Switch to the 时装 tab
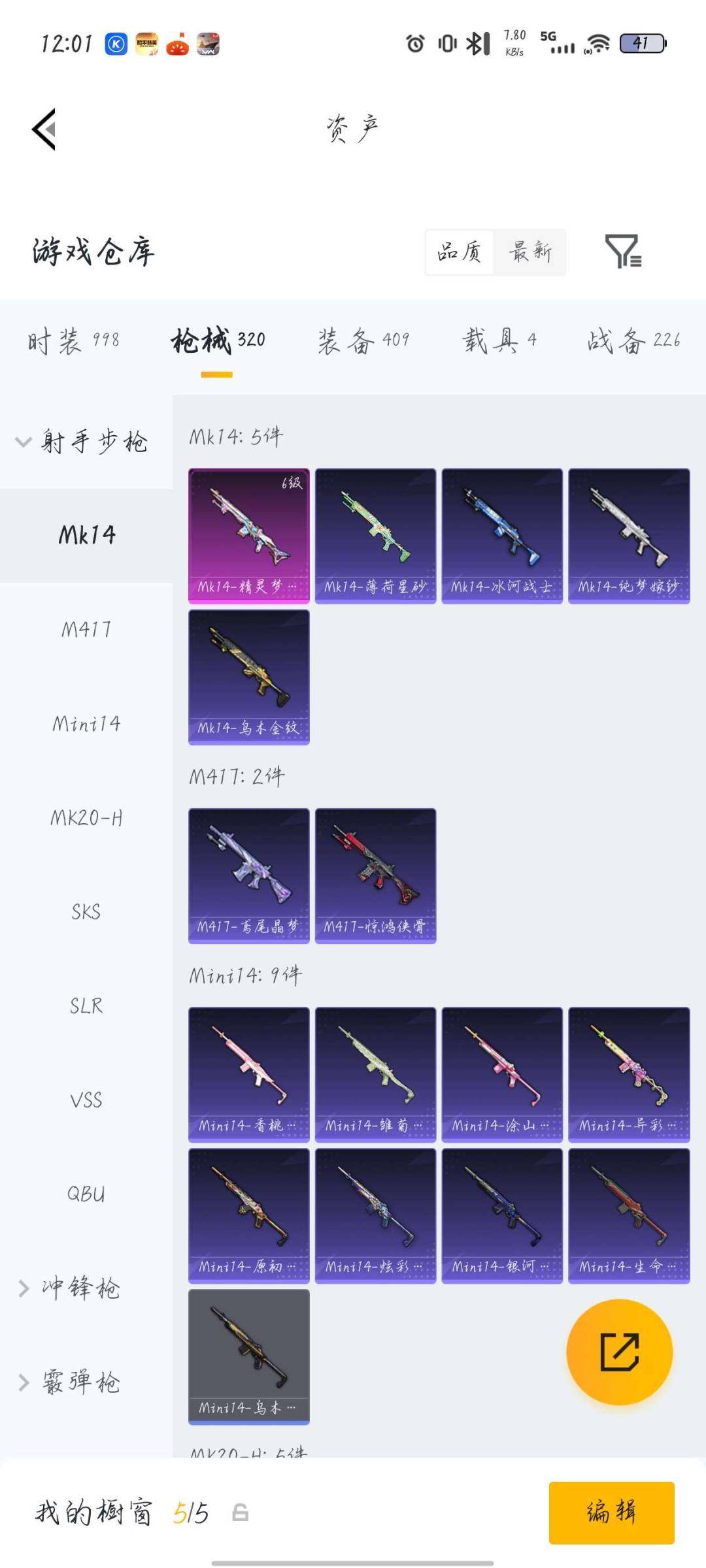 click(73, 340)
